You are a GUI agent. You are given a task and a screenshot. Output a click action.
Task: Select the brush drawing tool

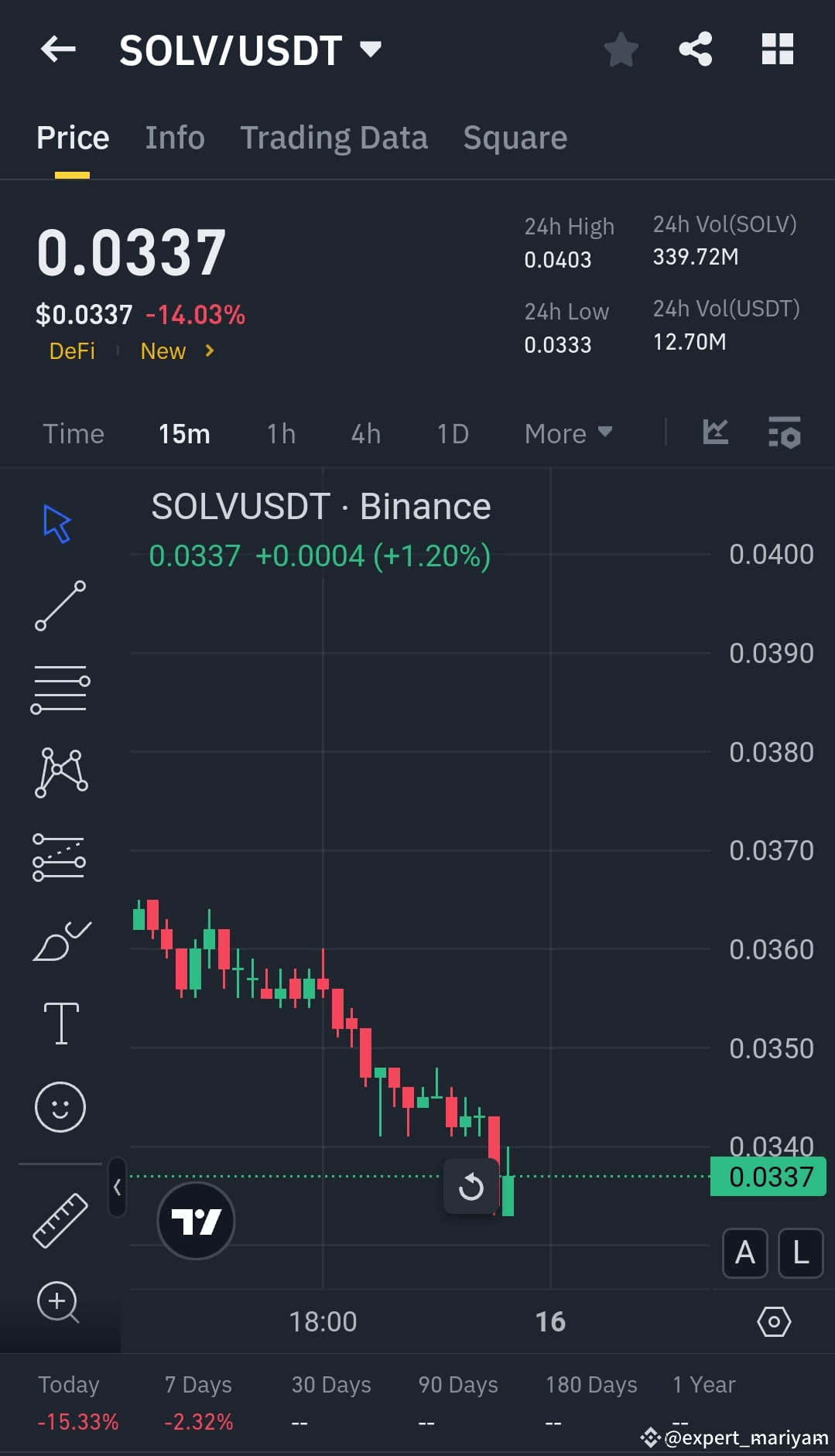coord(60,939)
